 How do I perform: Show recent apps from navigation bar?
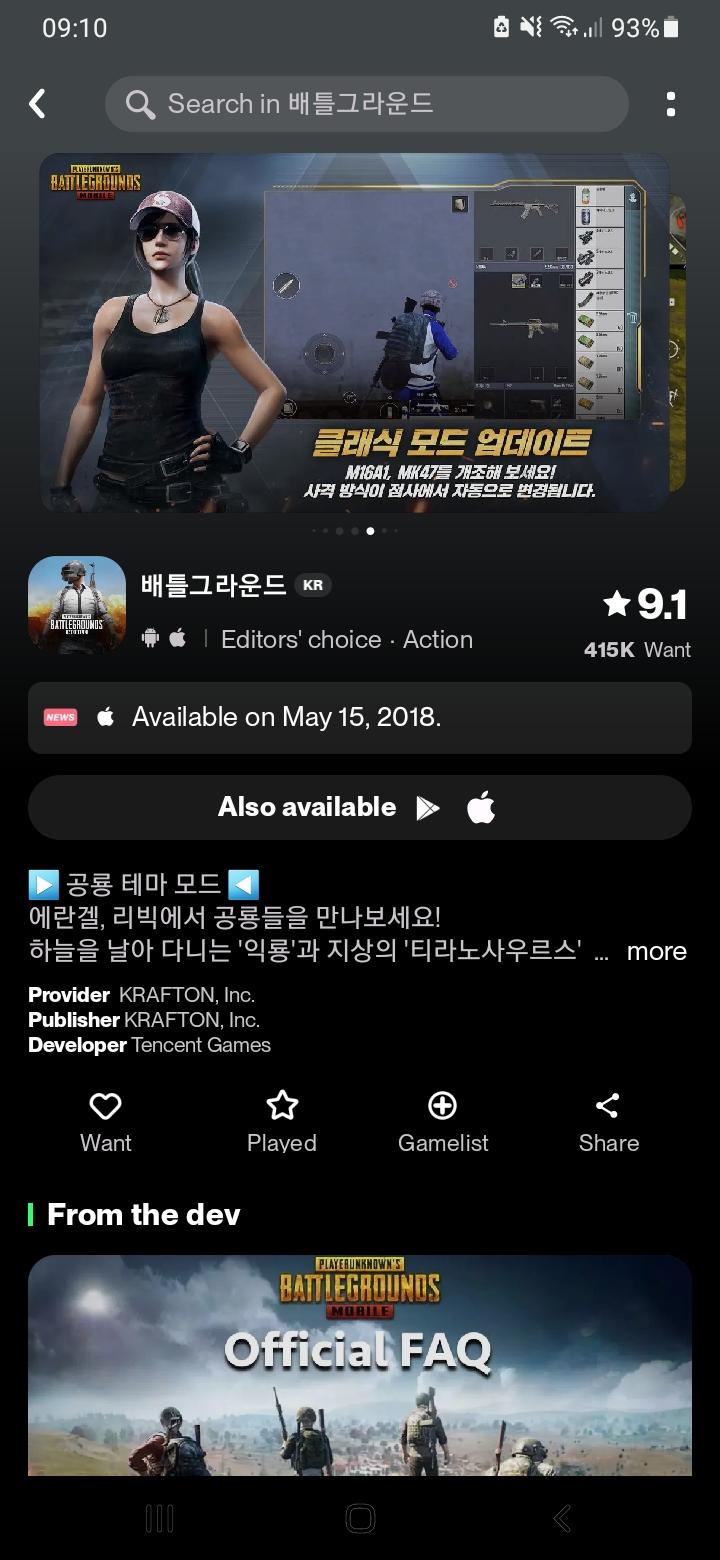click(x=160, y=1519)
